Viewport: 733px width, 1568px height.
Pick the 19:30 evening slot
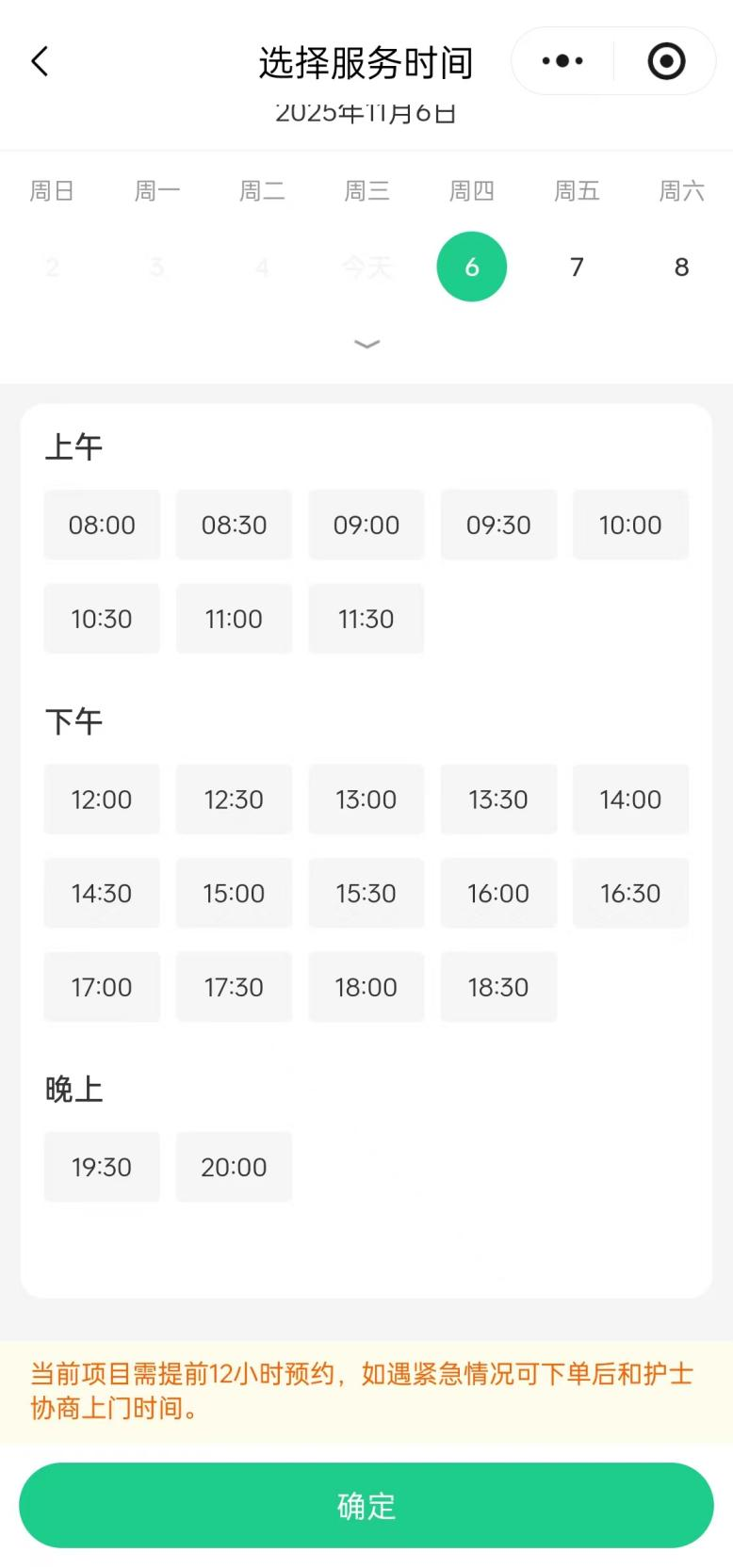click(x=102, y=1167)
